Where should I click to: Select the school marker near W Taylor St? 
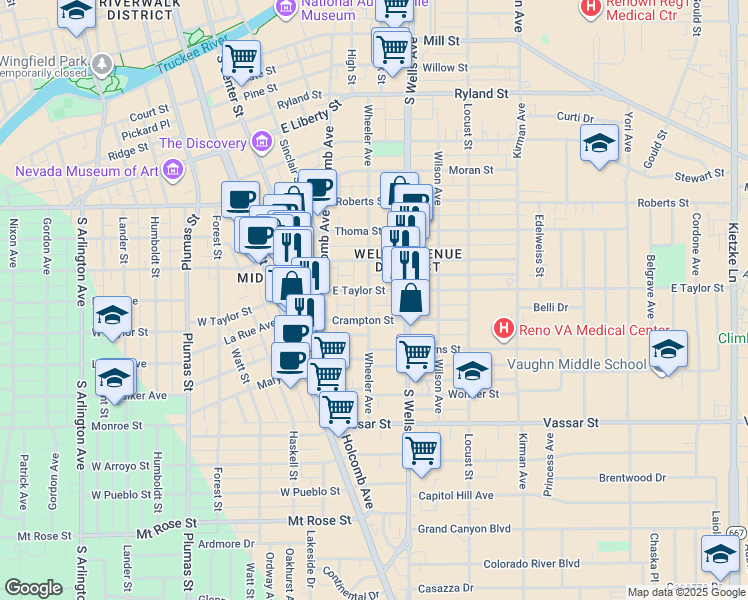click(x=112, y=318)
